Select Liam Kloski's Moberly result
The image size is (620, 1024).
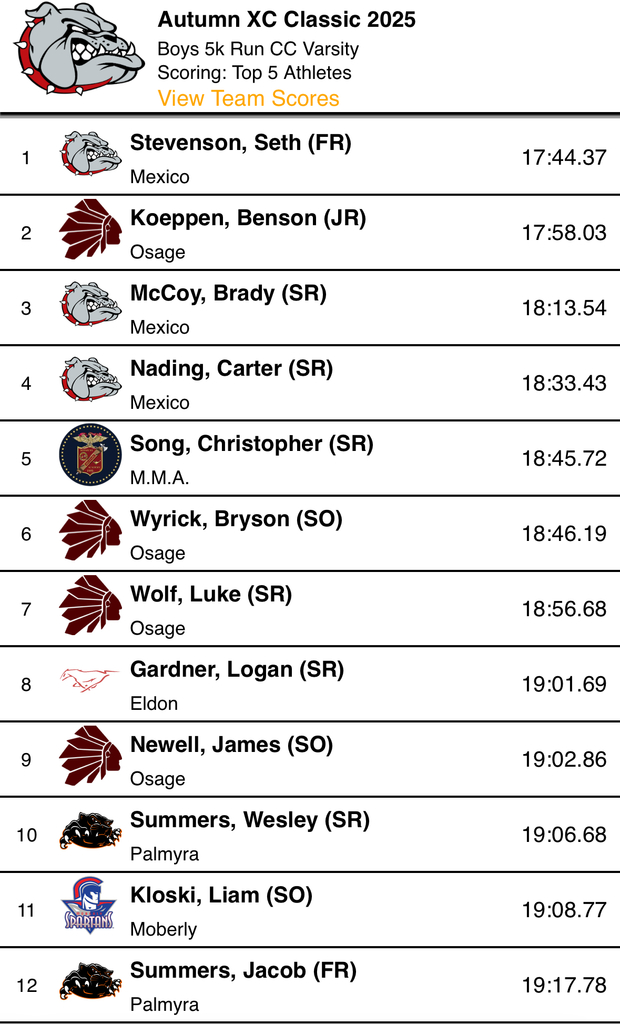tap(310, 909)
